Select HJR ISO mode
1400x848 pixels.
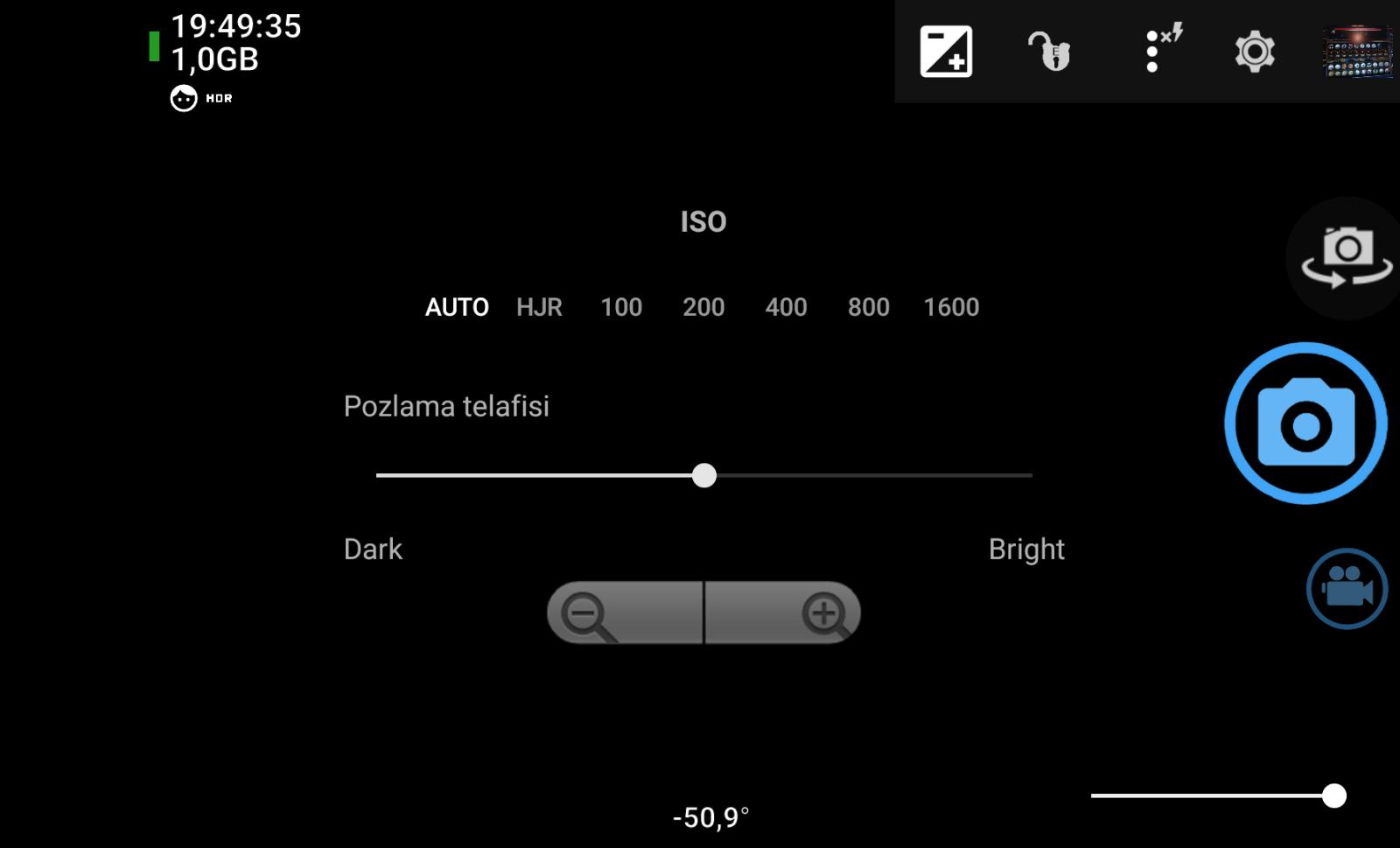[539, 307]
